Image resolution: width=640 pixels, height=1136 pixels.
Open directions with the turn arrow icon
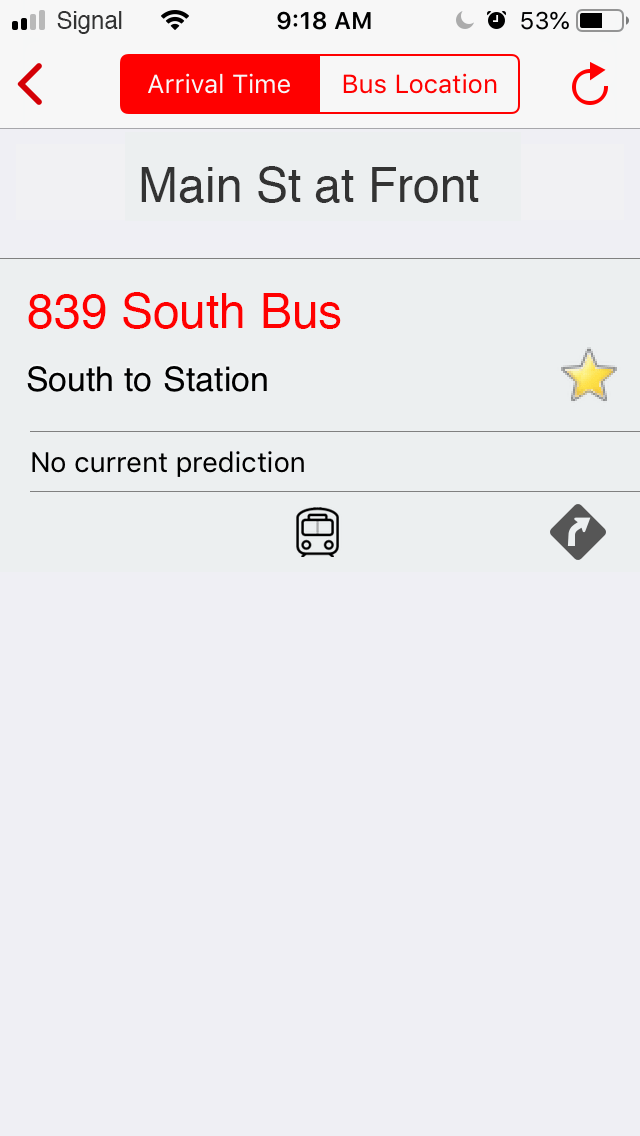578,532
